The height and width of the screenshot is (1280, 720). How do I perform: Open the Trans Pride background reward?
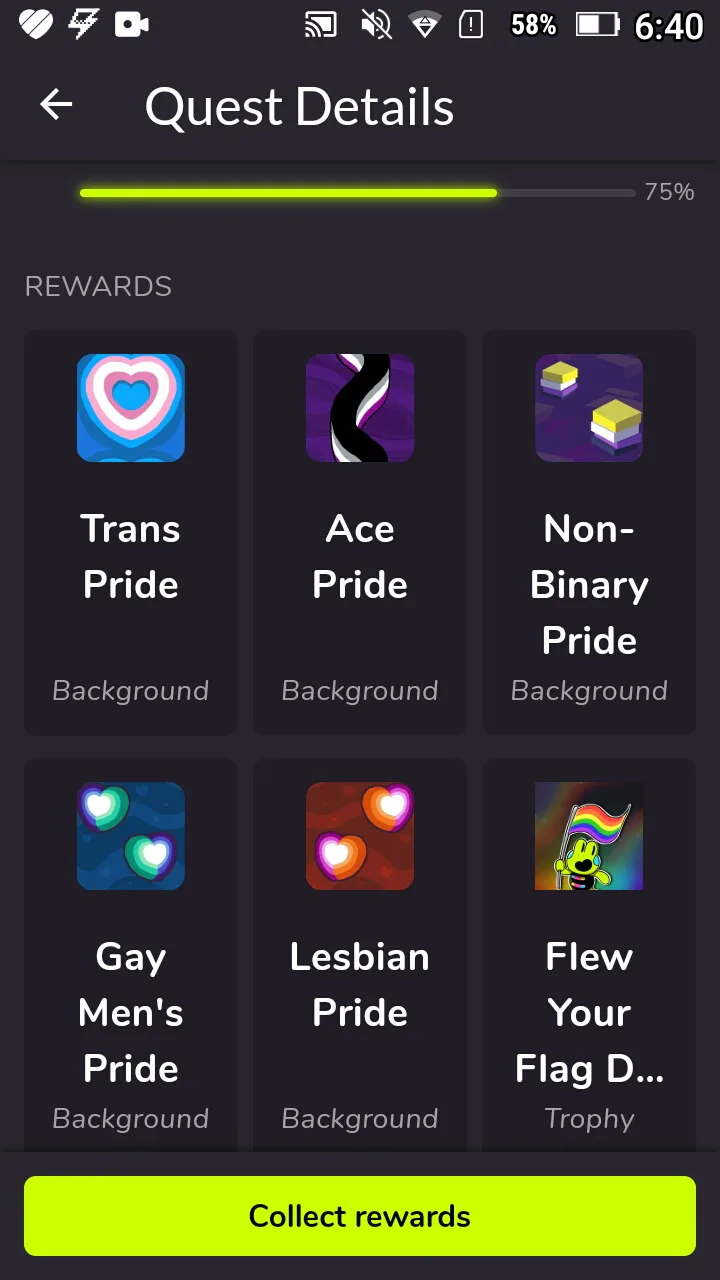(x=131, y=532)
